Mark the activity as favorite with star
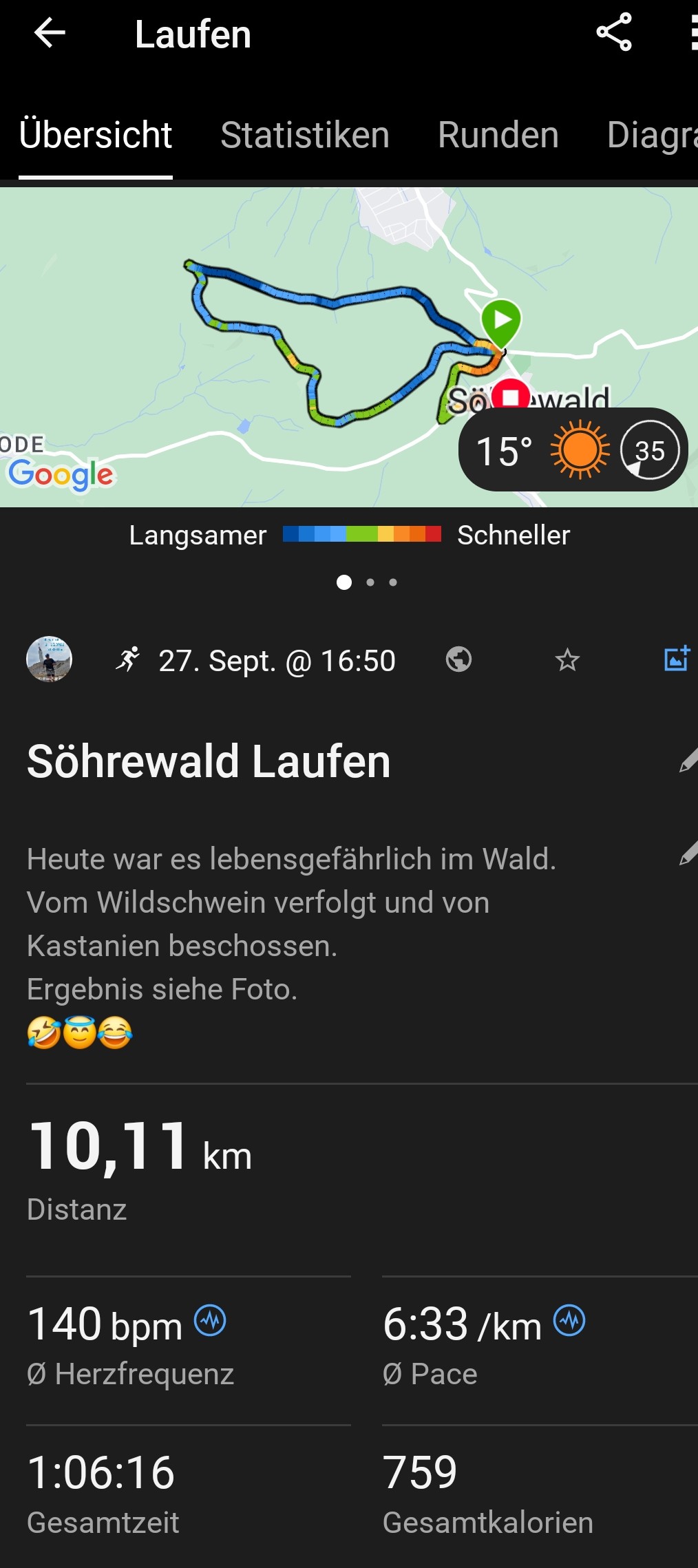 [x=567, y=660]
